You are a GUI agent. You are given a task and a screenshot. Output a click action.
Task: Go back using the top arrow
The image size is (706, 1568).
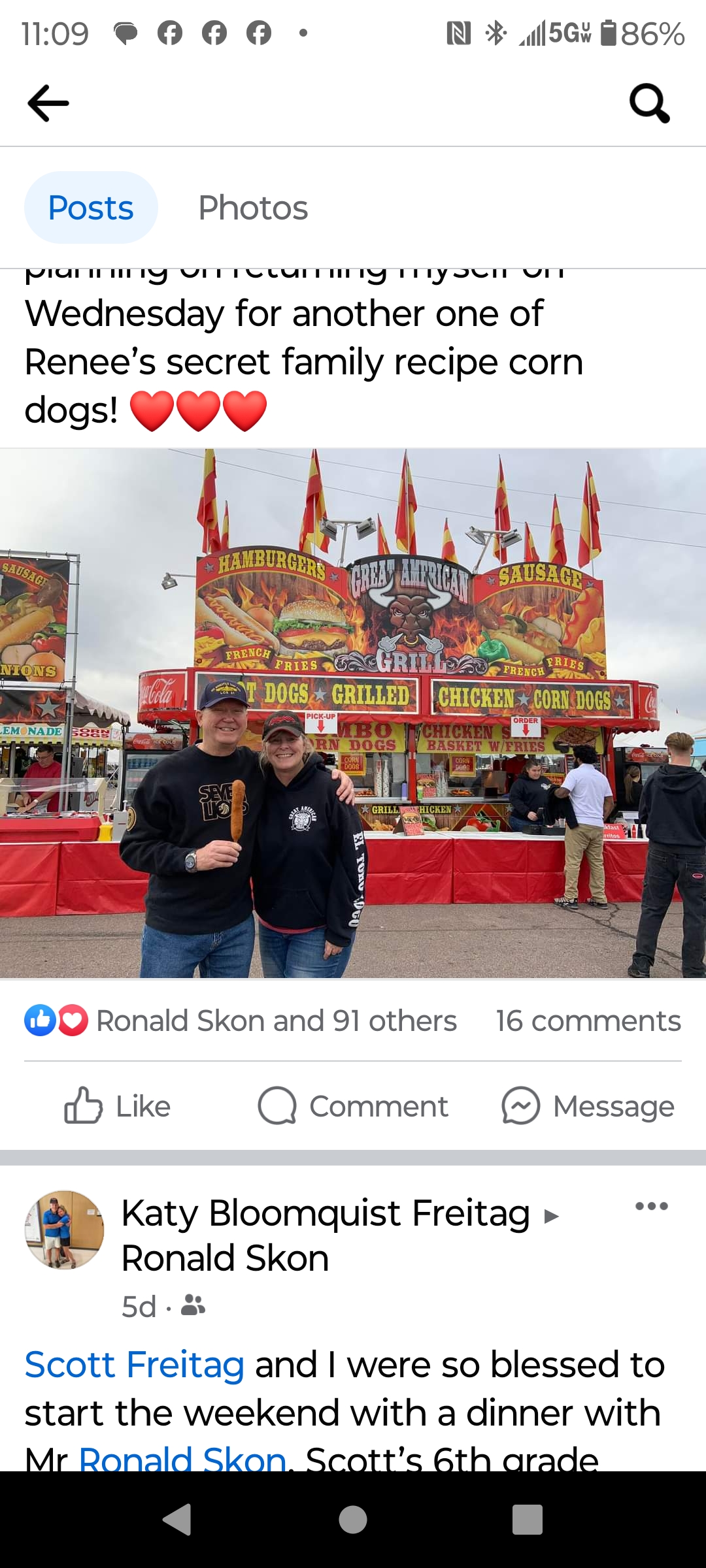pyautogui.click(x=48, y=103)
